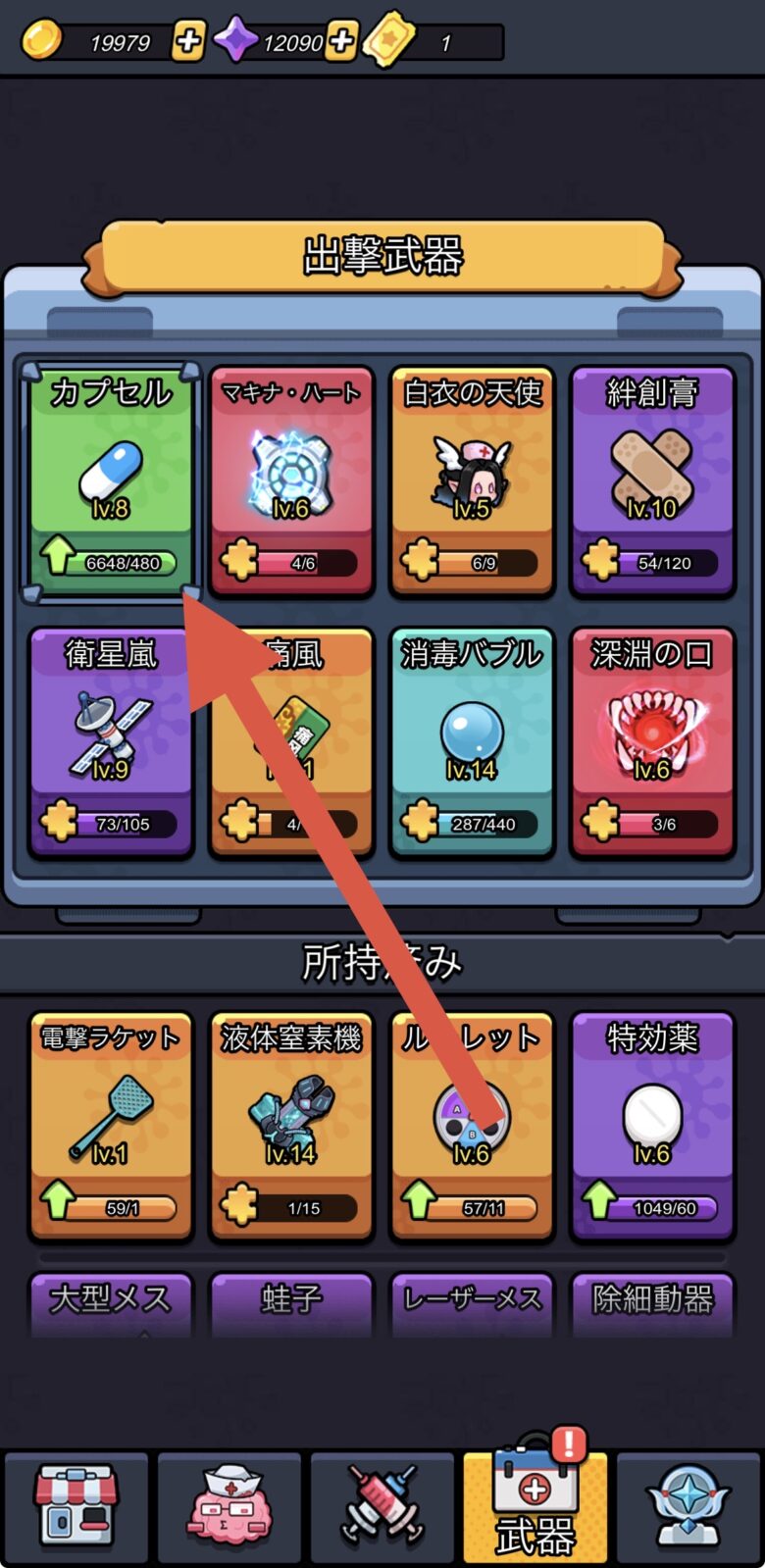Open the 大型メス weapon card

111,1300
